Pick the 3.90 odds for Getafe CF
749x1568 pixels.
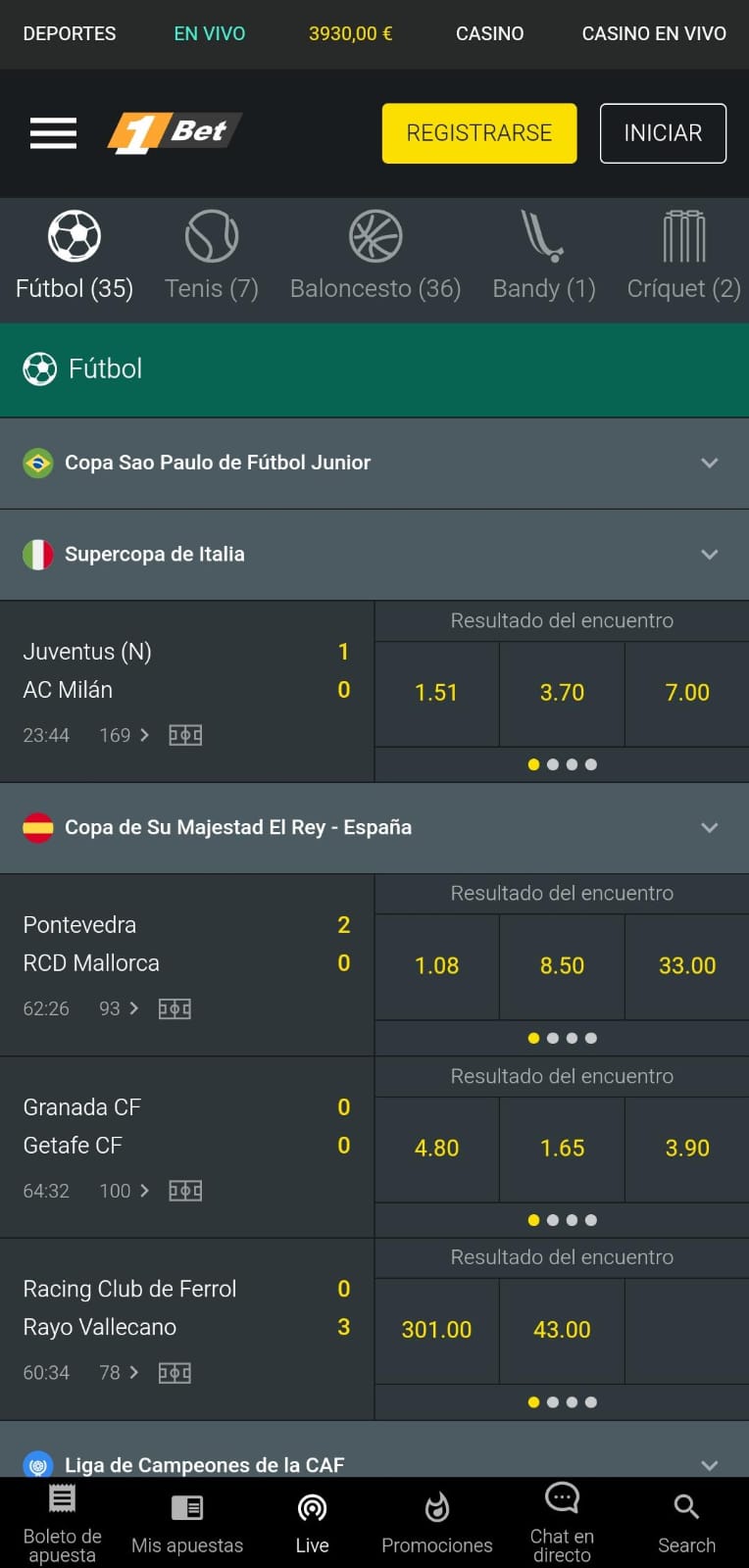[x=687, y=1148]
